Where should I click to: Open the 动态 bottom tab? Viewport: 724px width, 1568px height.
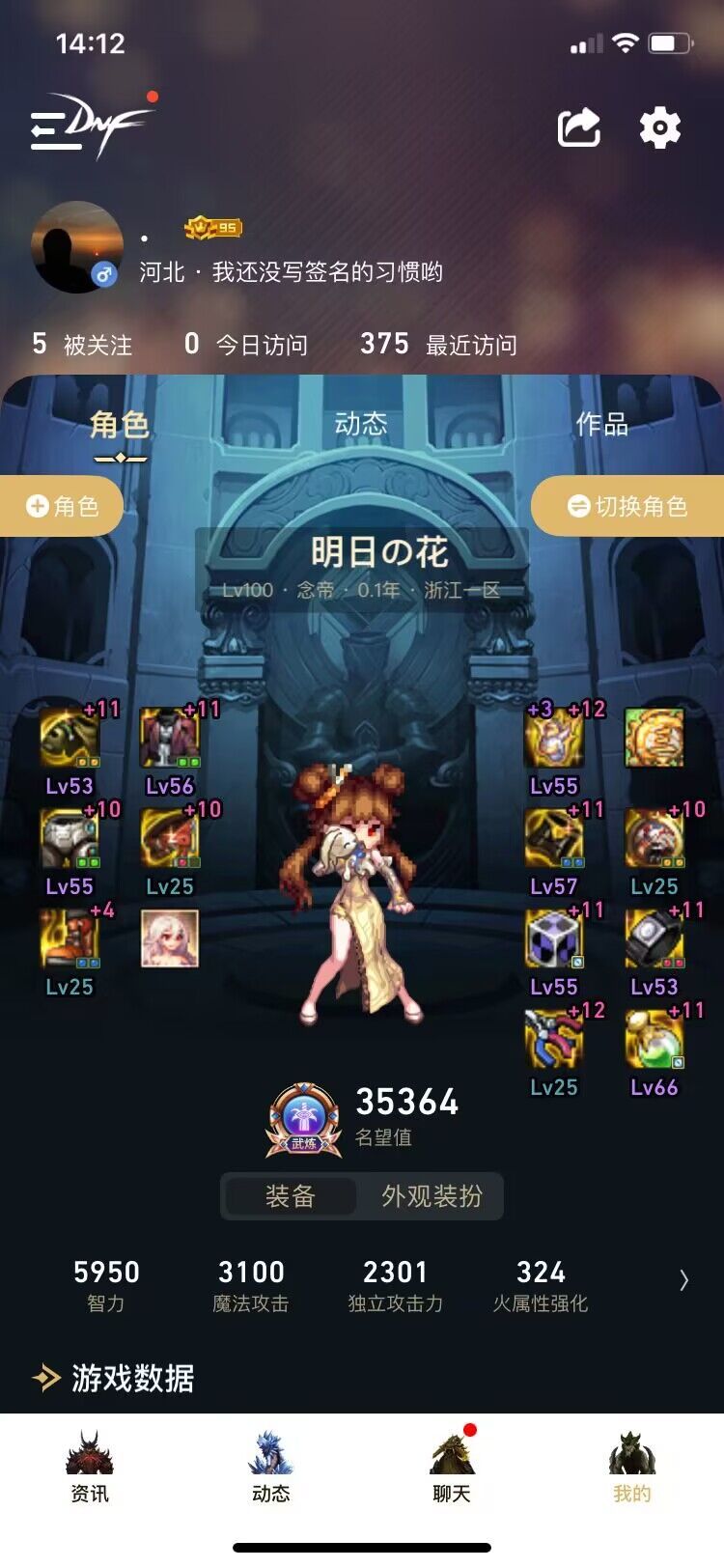click(x=270, y=1467)
